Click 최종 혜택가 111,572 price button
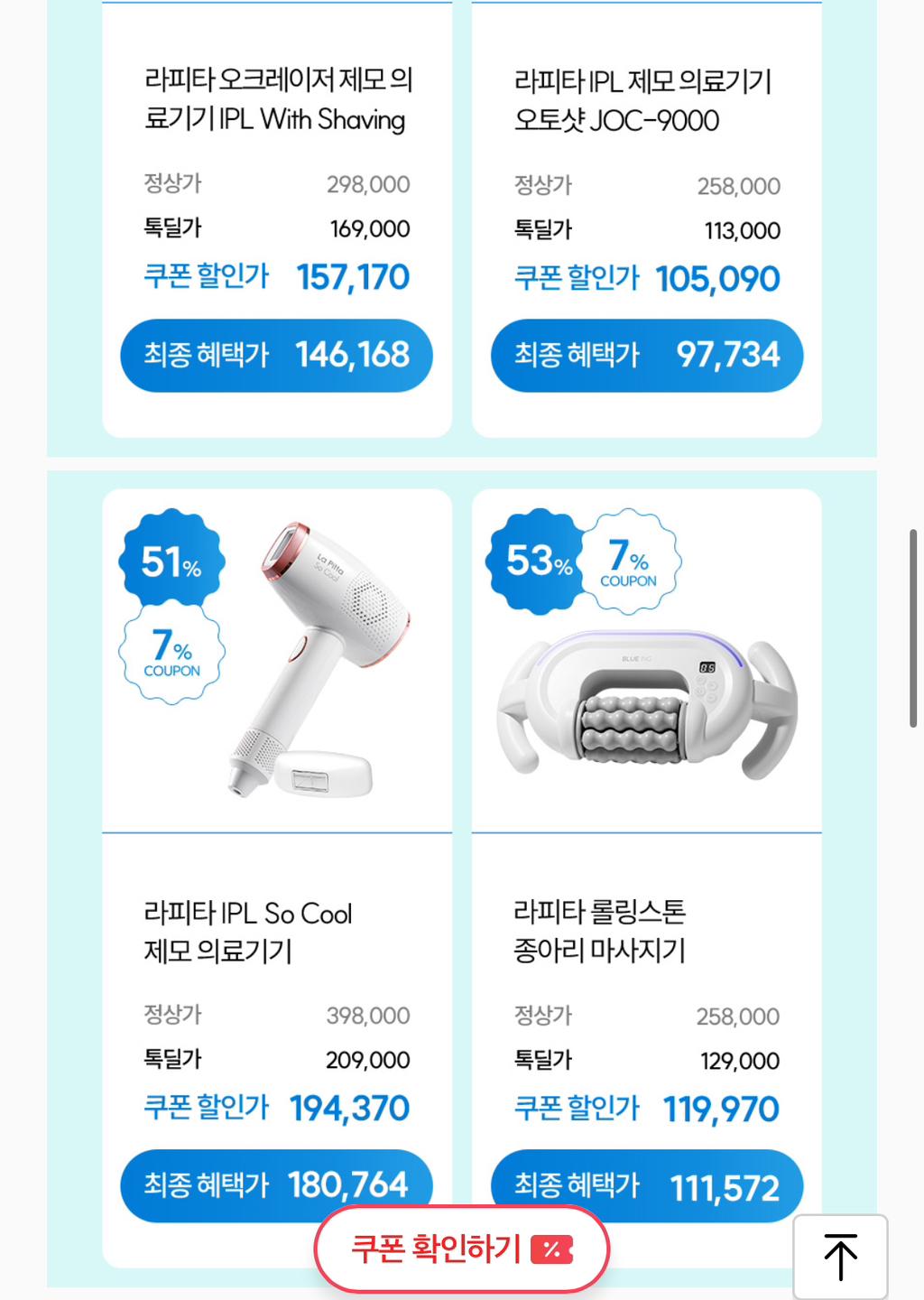 pyautogui.click(x=646, y=1187)
